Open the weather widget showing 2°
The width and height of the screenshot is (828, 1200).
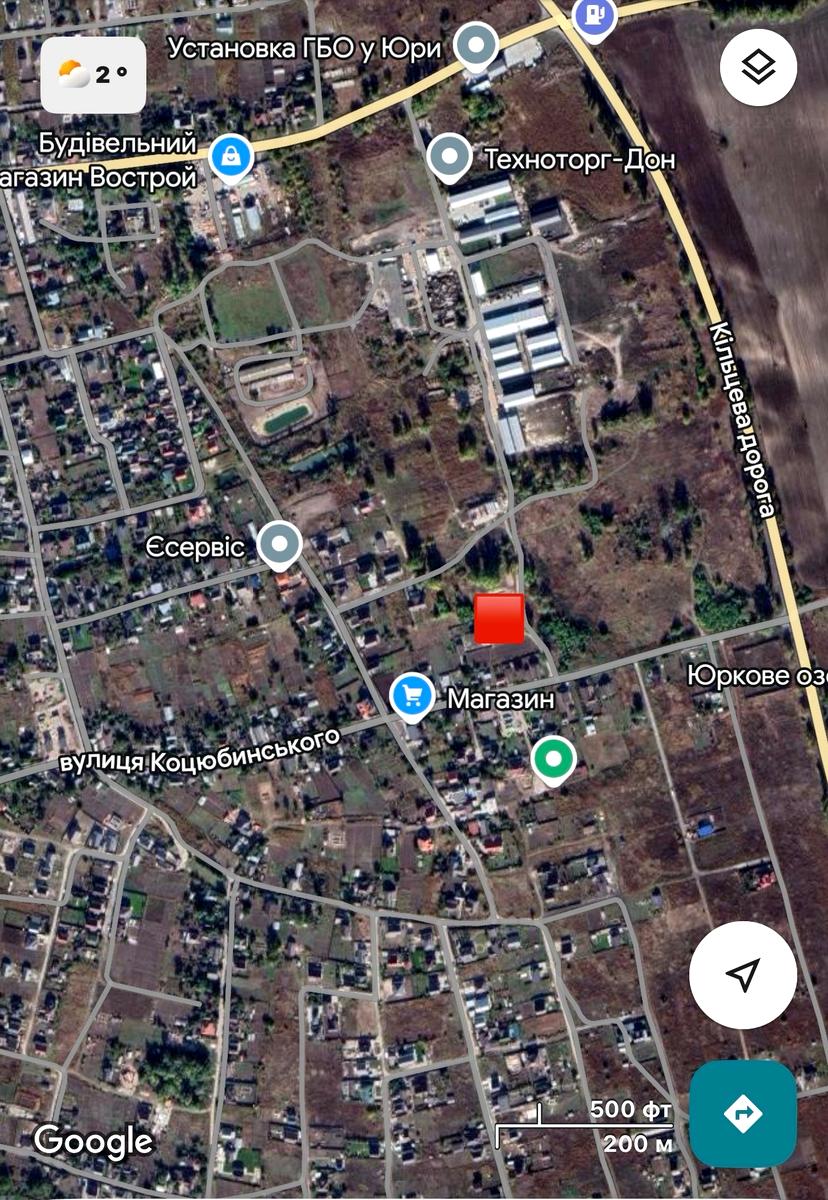click(x=94, y=74)
